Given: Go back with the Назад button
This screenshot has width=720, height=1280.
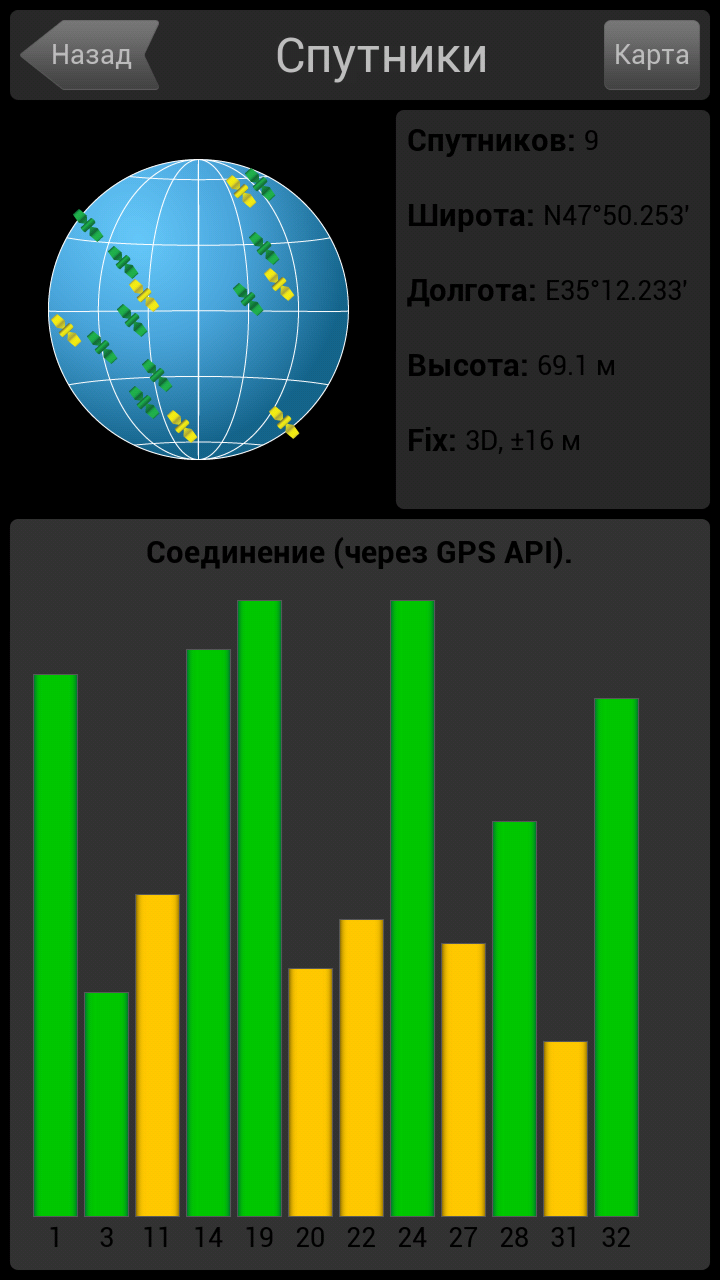Looking at the screenshot, I should 90,55.
